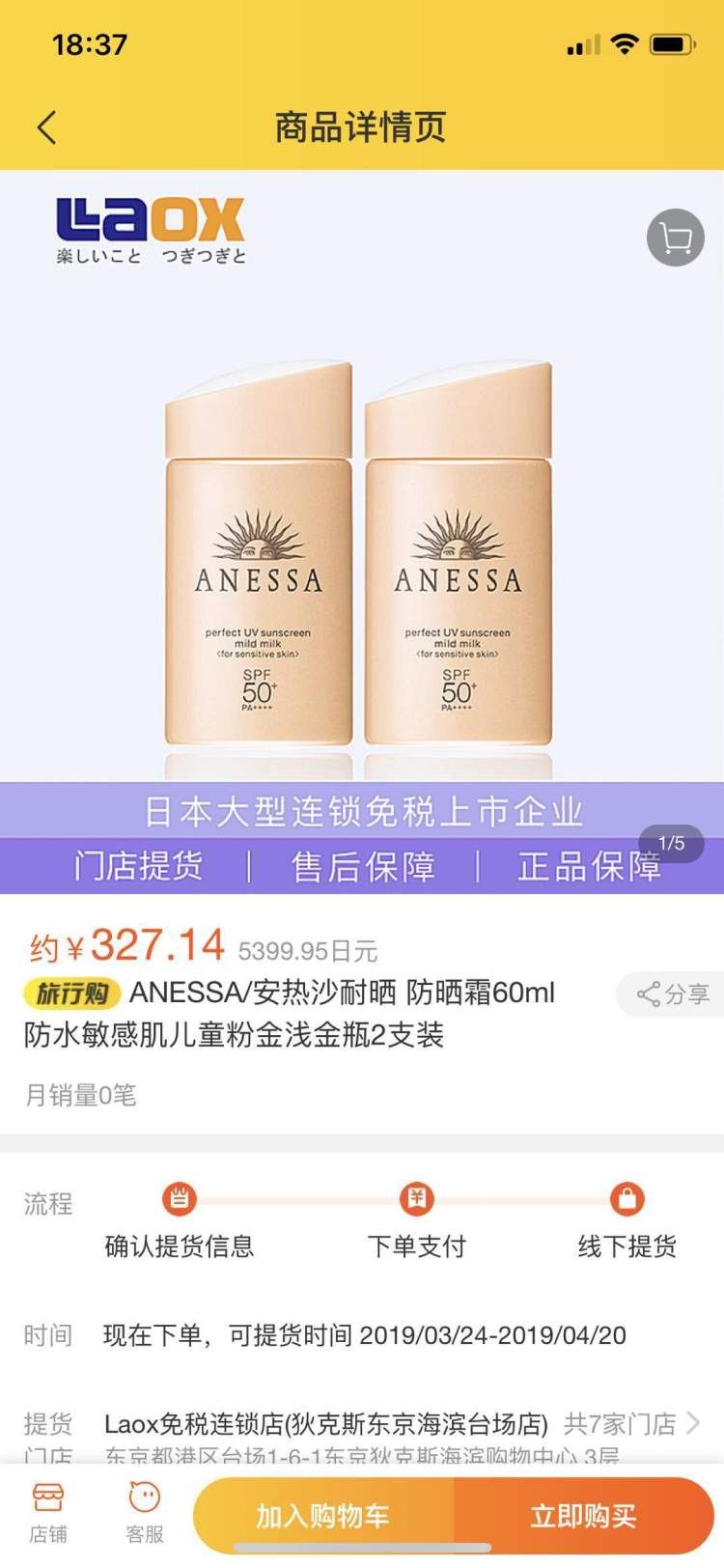Open the shopping cart icon

point(675,238)
